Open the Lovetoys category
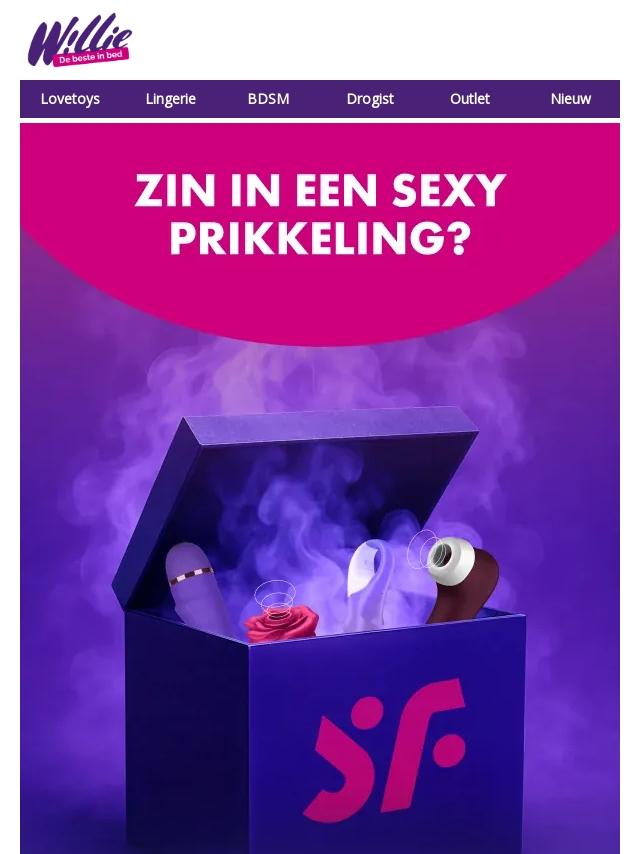Image resolution: width=640 pixels, height=854 pixels. (x=70, y=99)
